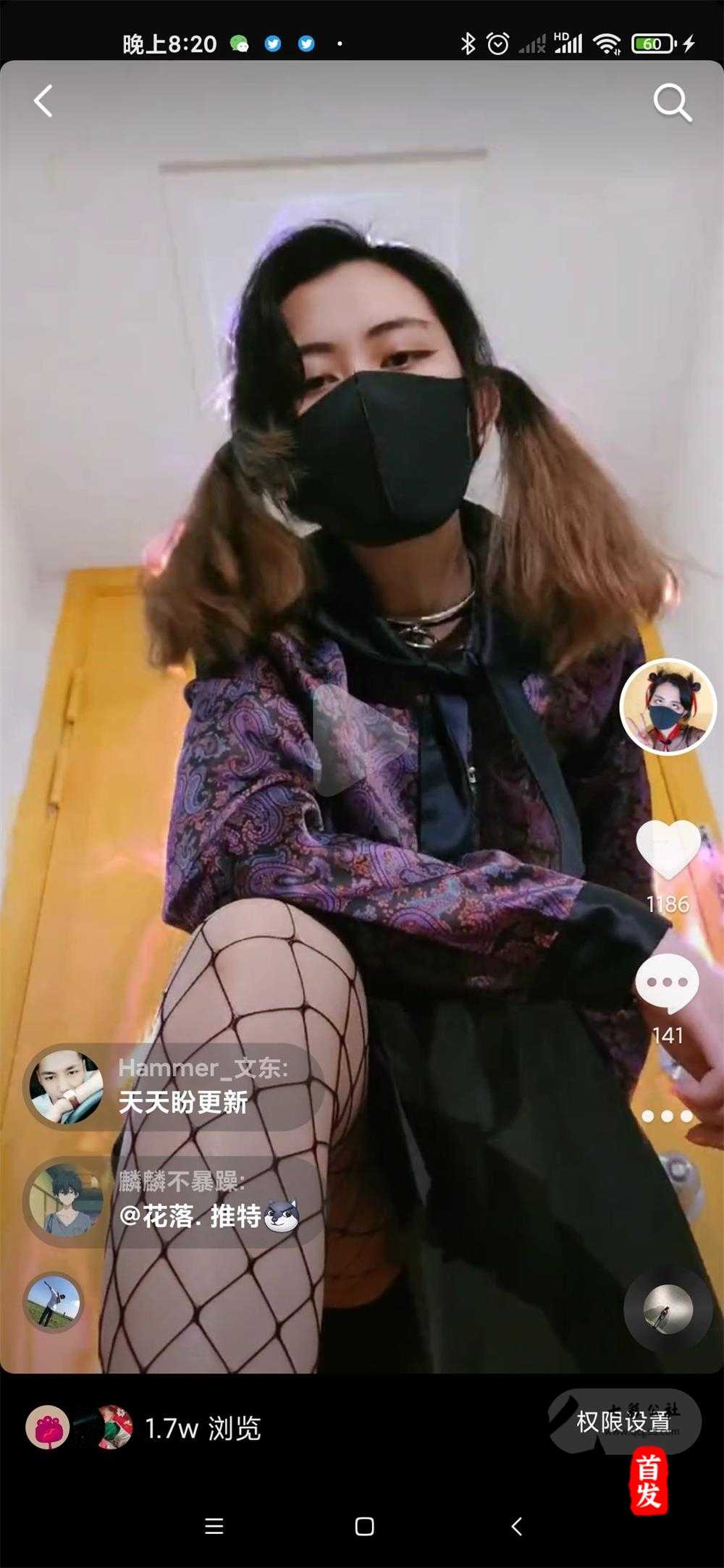Open recent apps from the navigation bar
This screenshot has height=1568, width=724.
pyautogui.click(x=214, y=1527)
